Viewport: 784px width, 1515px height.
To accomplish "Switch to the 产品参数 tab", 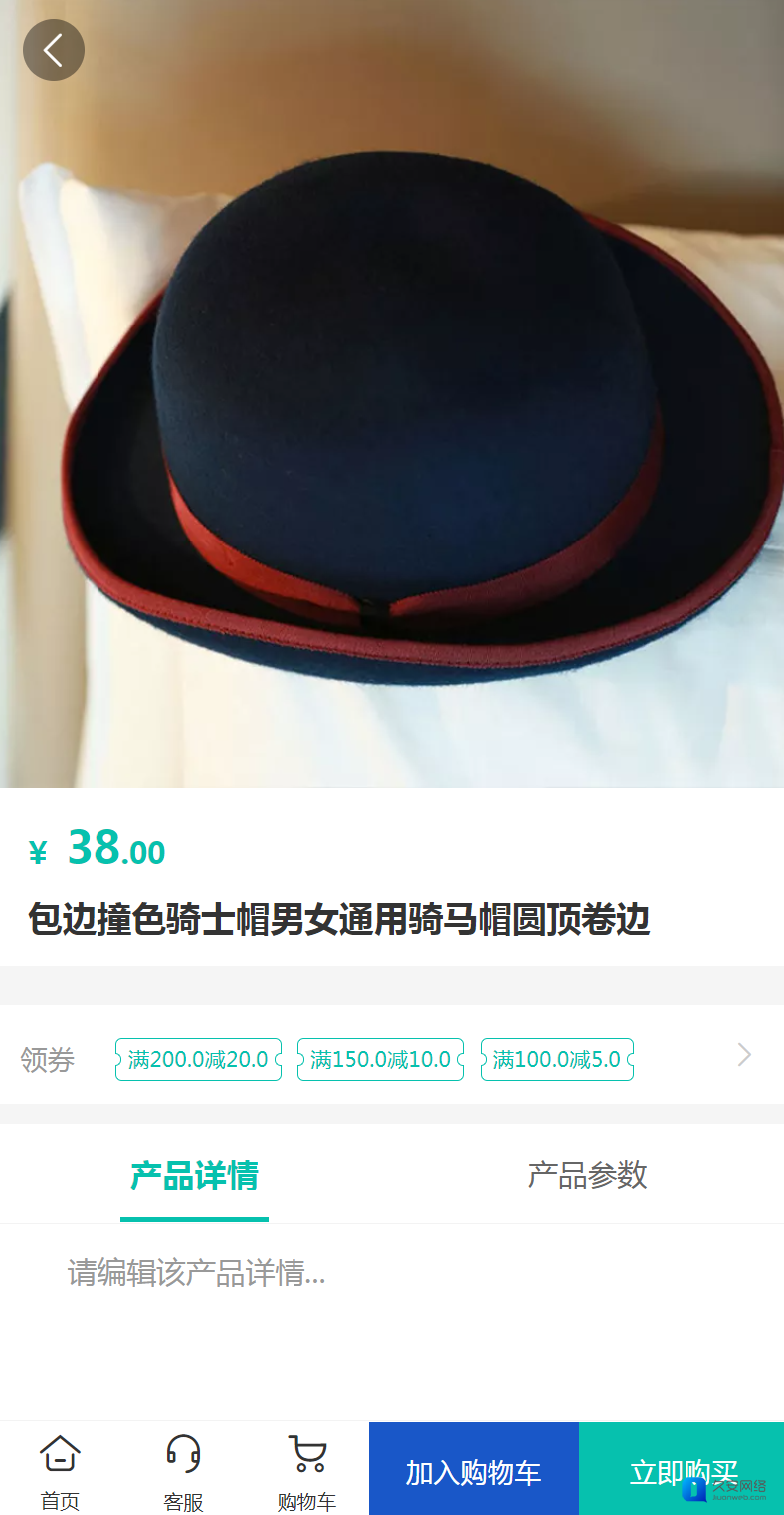I will (x=587, y=1176).
